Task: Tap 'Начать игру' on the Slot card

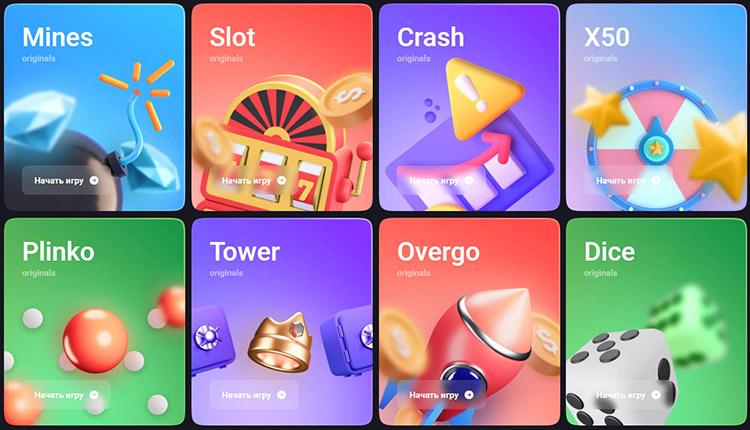Action: click(x=253, y=181)
